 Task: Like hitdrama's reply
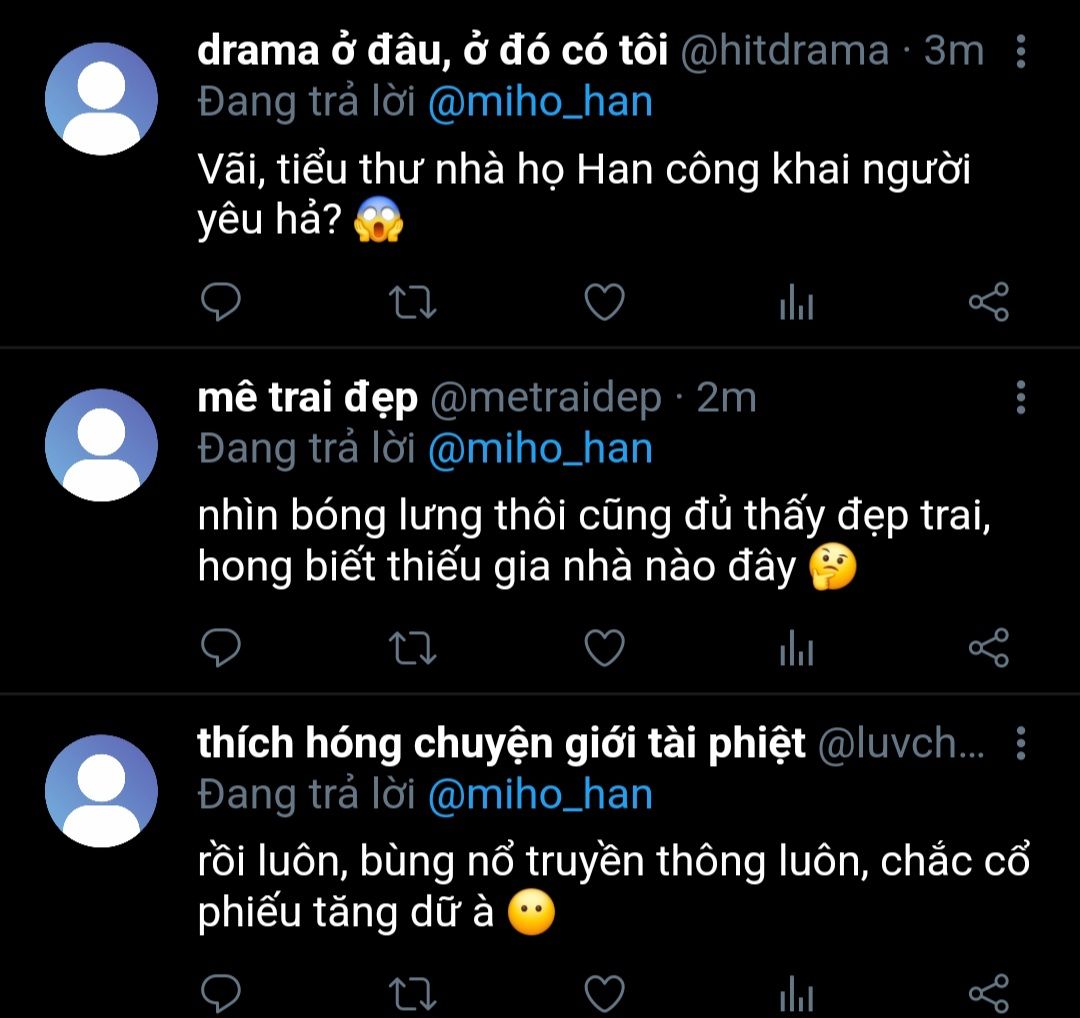pos(604,302)
